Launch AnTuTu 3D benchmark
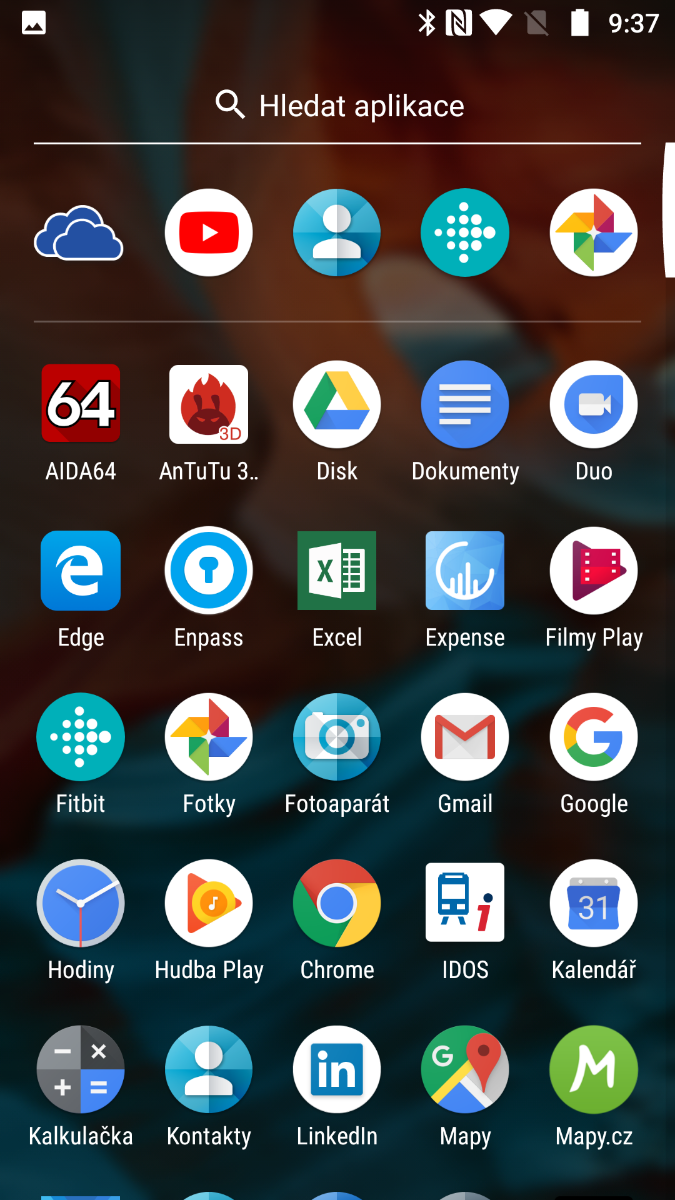The width and height of the screenshot is (675, 1200). (208, 404)
